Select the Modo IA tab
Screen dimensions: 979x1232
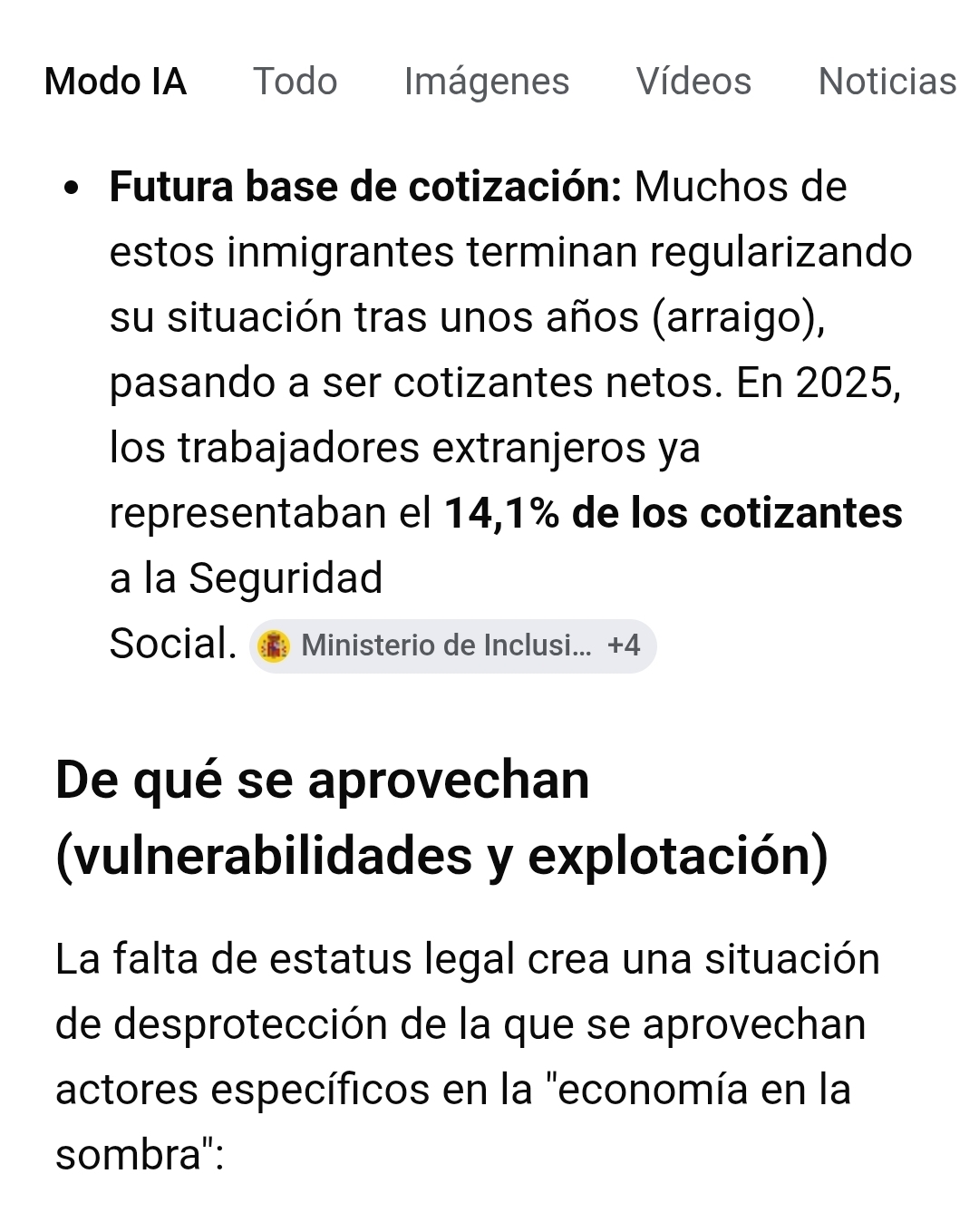click(115, 82)
